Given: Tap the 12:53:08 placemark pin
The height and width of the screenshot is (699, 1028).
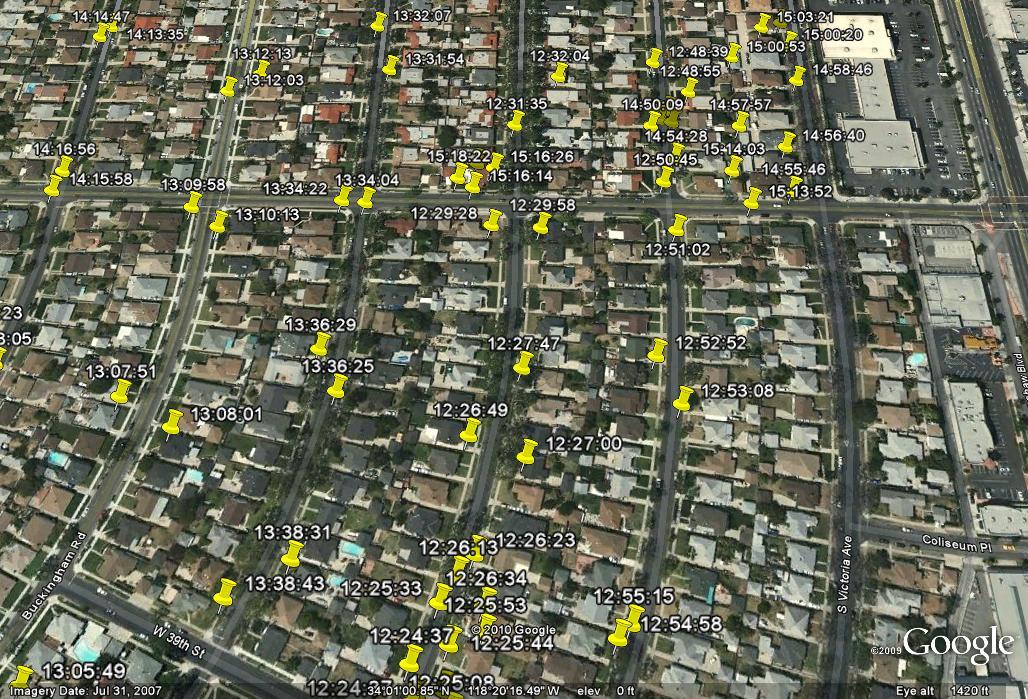Looking at the screenshot, I should (683, 399).
